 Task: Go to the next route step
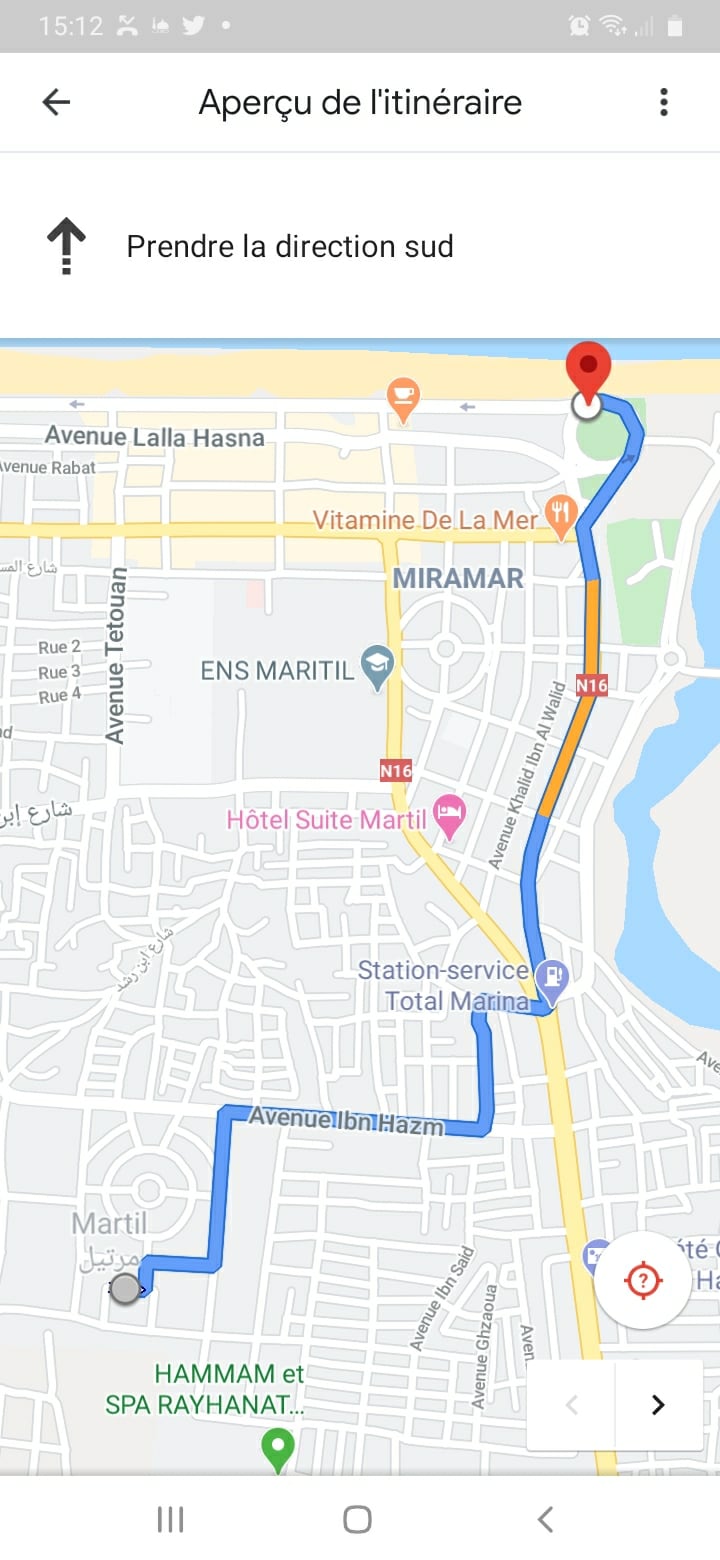pos(658,1405)
